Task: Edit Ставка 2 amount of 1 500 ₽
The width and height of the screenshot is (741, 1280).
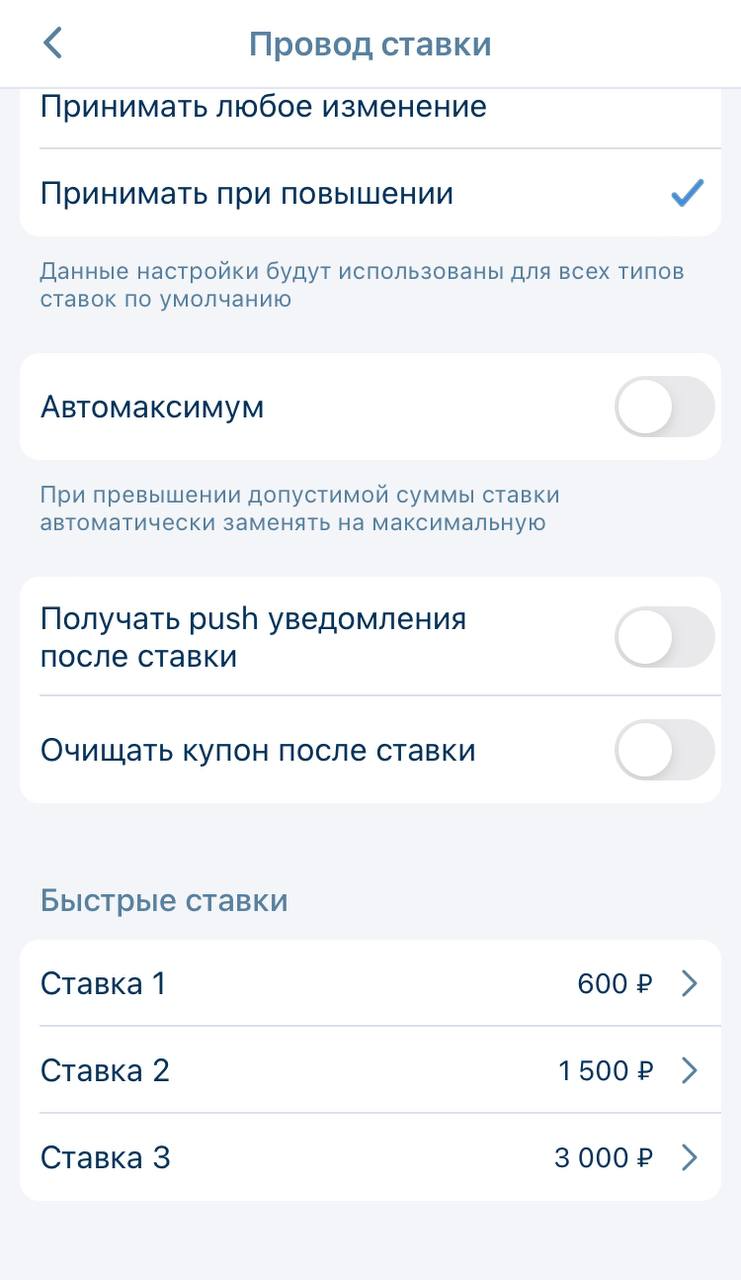Action: coord(370,1071)
